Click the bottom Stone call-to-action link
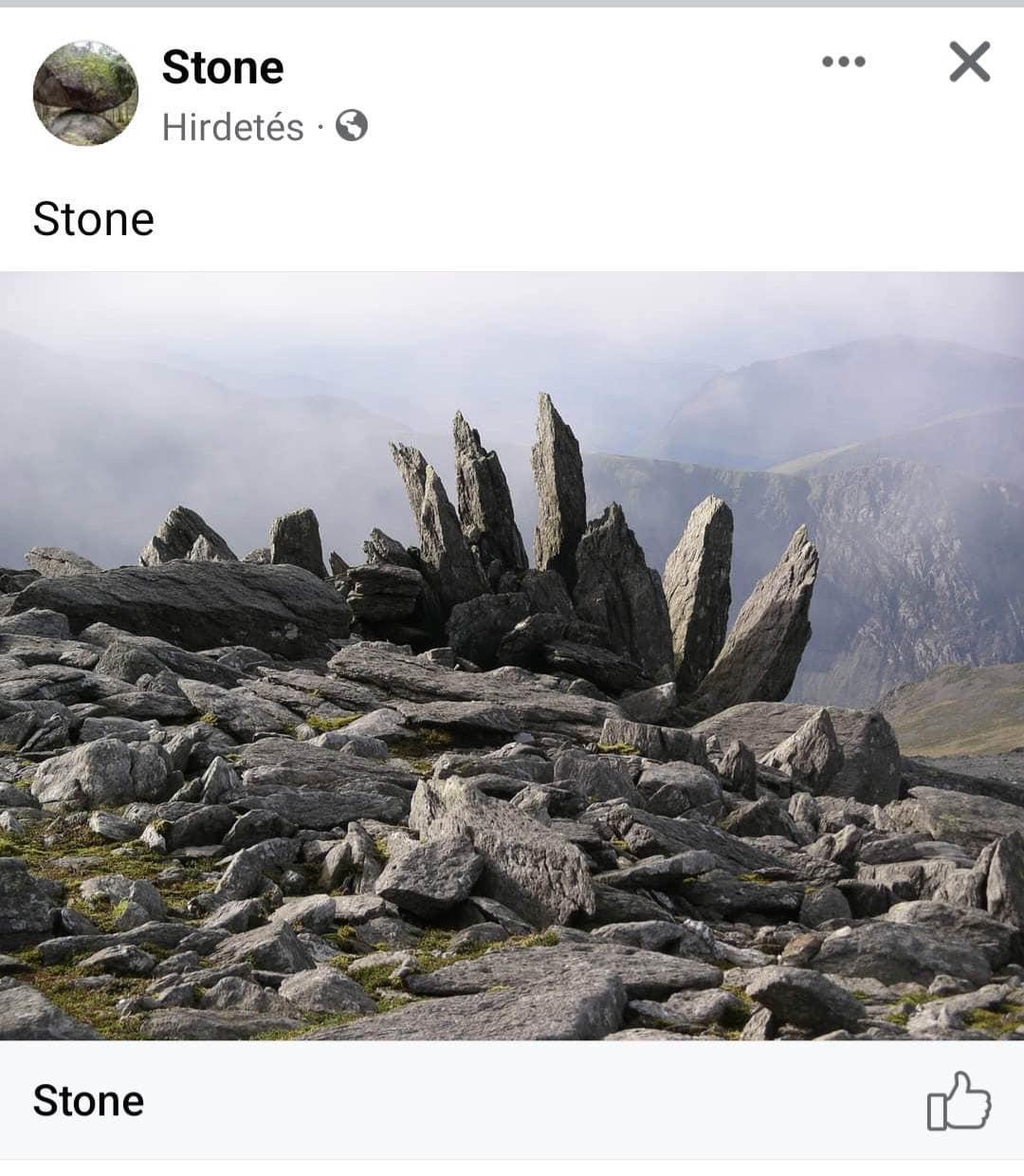 (x=87, y=1101)
